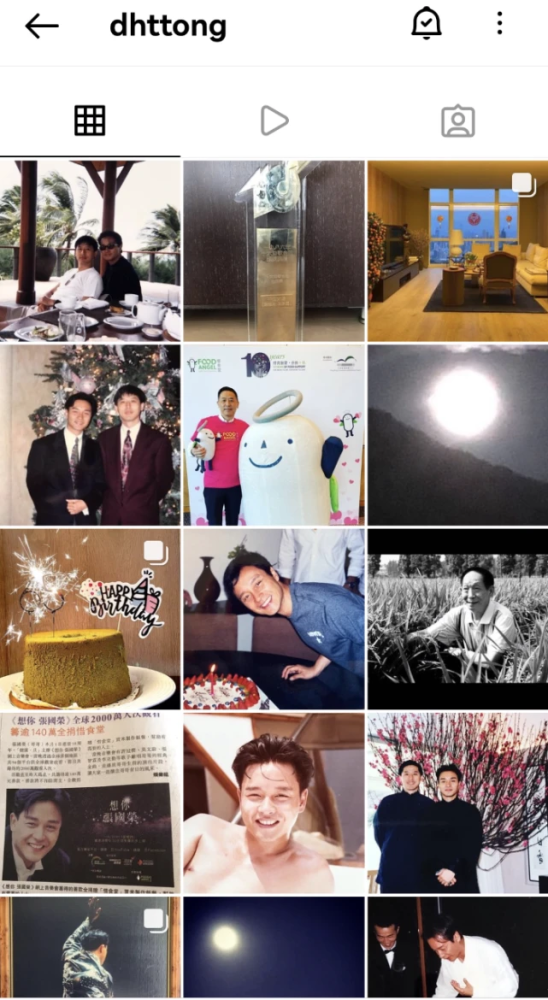Open the black-and-white crop field post
Image resolution: width=548 pixels, height=1000 pixels.
[x=457, y=619]
